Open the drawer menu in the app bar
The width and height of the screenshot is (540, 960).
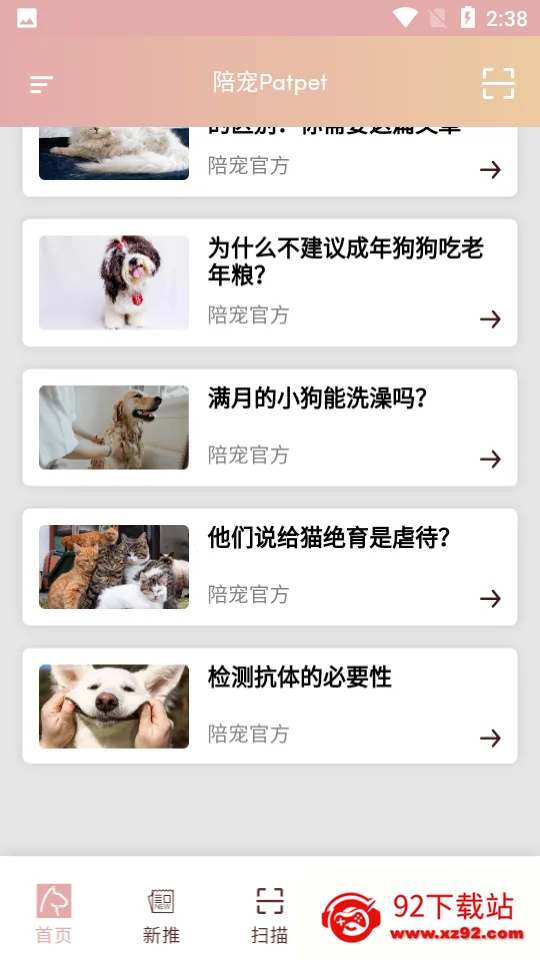coord(42,84)
